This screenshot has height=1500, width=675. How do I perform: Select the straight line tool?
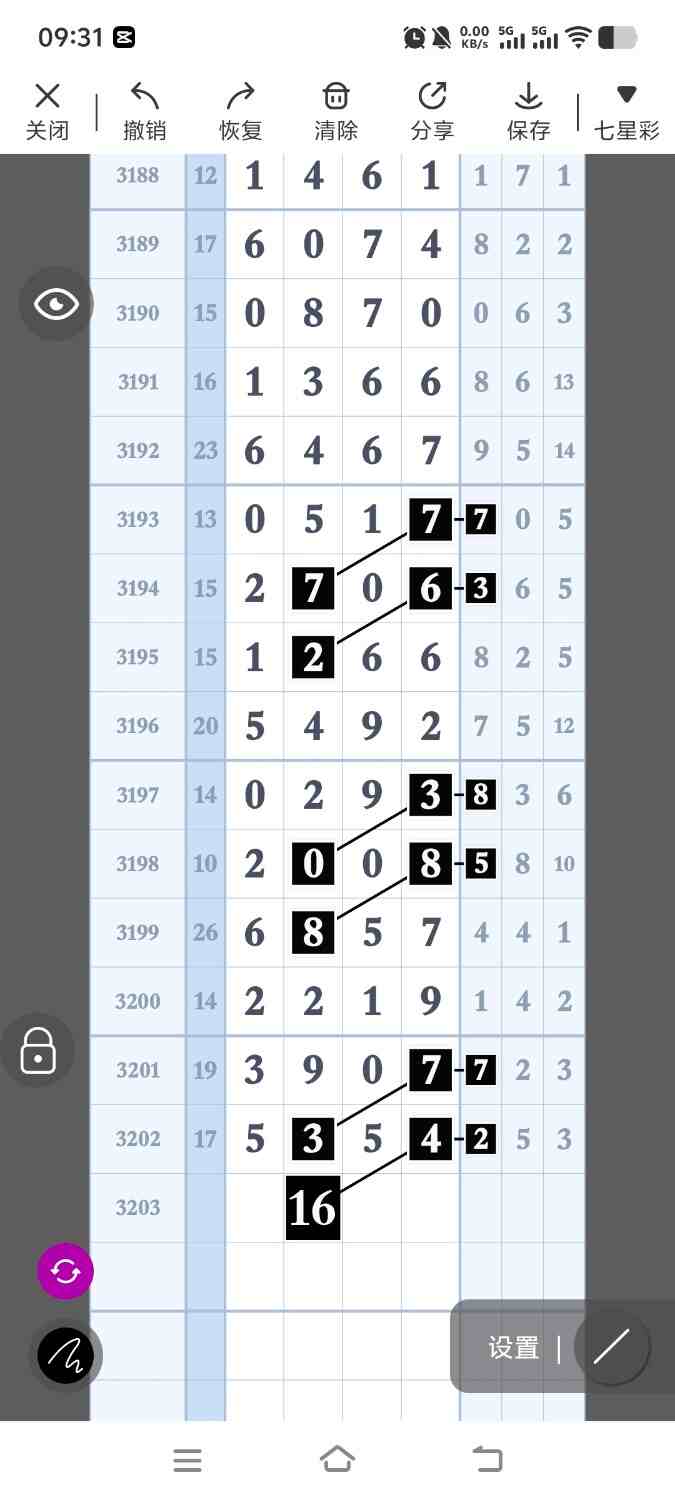point(611,1347)
